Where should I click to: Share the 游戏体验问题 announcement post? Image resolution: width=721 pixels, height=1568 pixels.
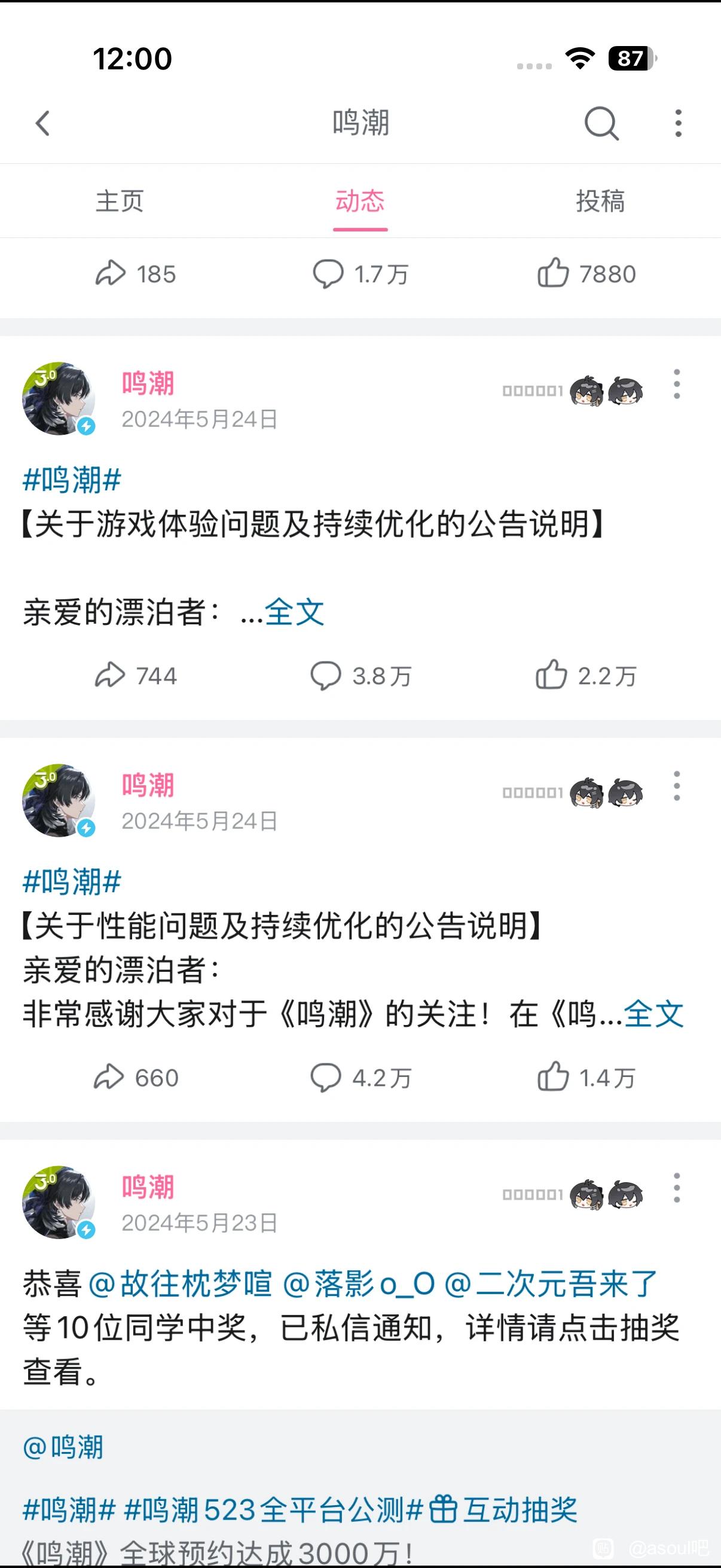(135, 676)
